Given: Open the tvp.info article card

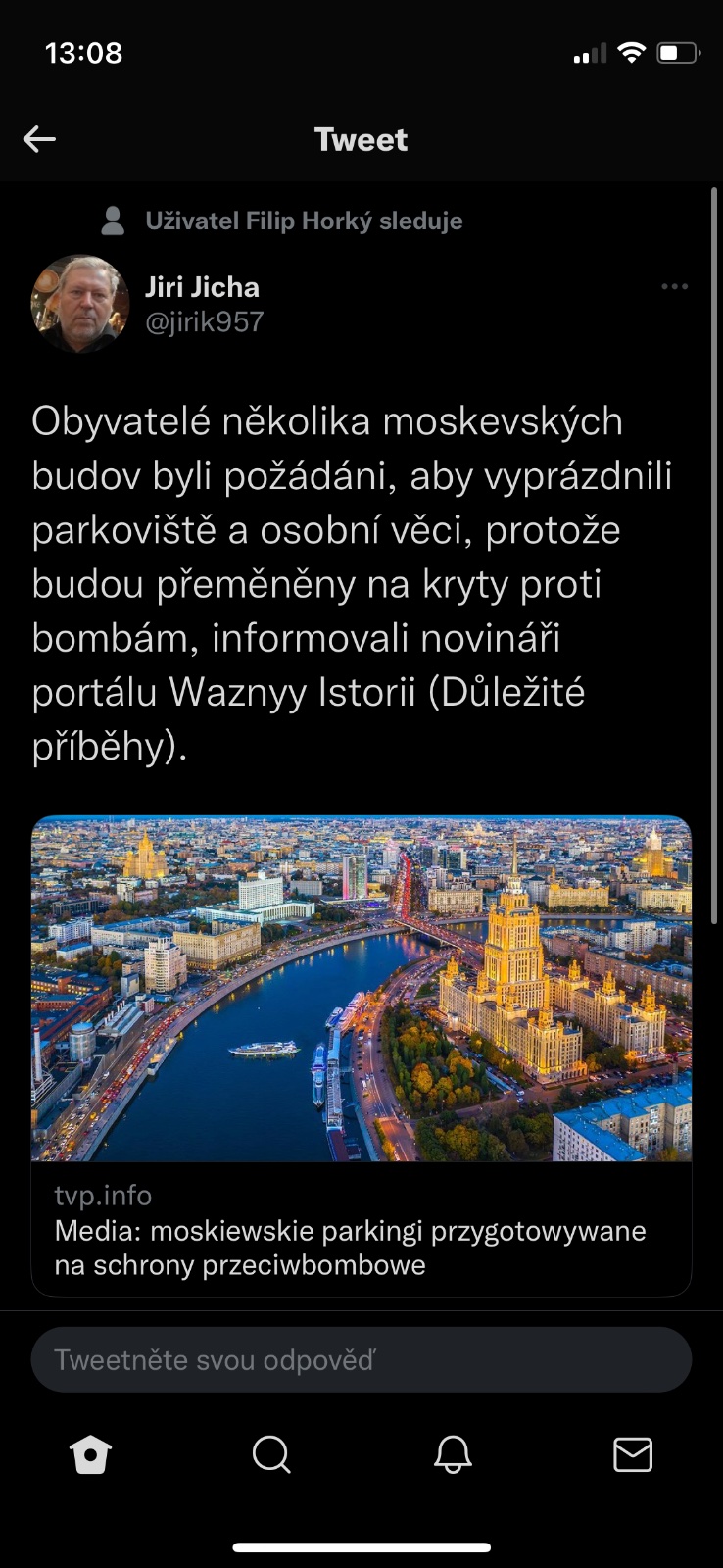Looking at the screenshot, I should point(361,1054).
